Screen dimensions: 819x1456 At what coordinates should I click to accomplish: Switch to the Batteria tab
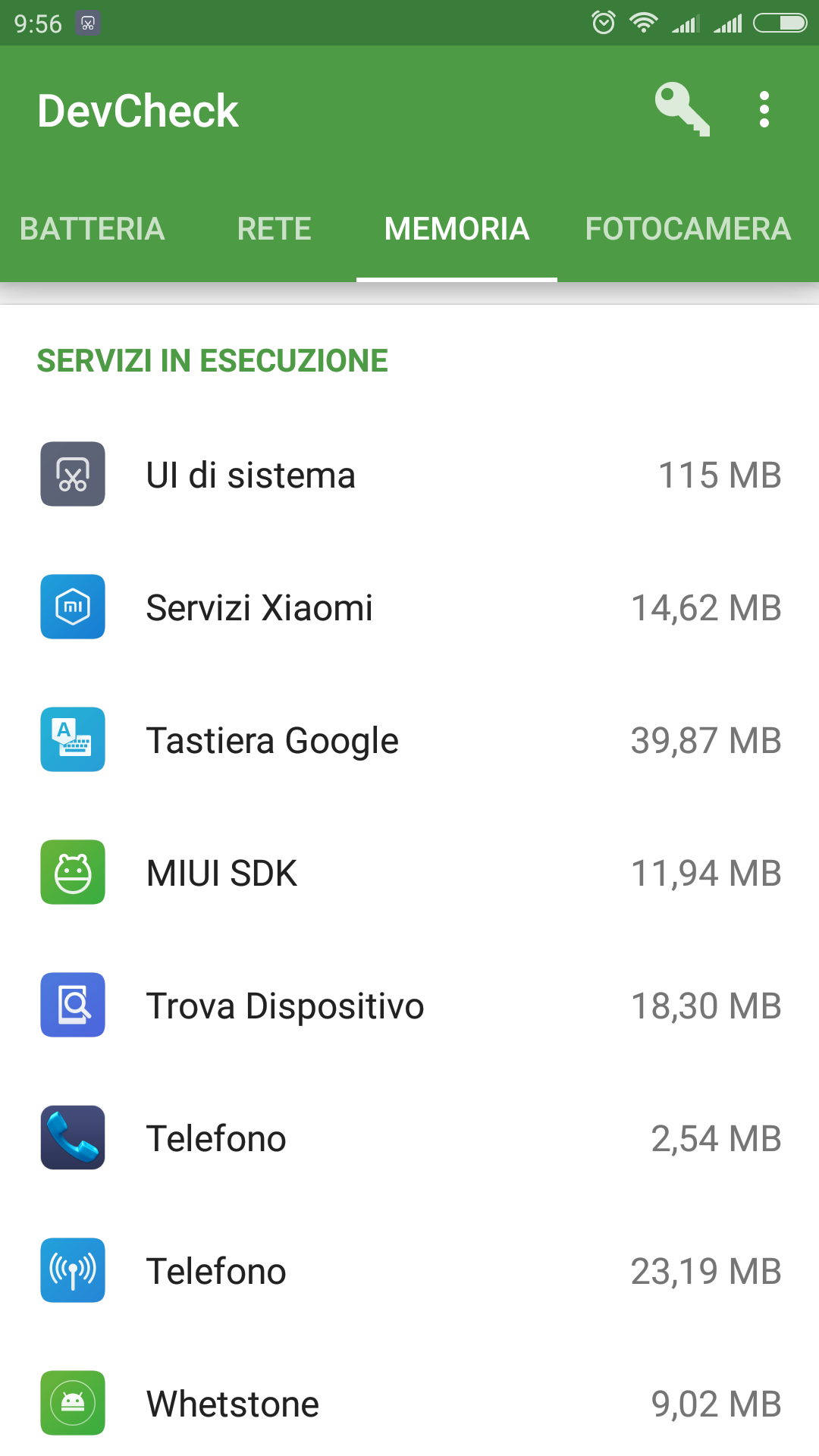[92, 229]
